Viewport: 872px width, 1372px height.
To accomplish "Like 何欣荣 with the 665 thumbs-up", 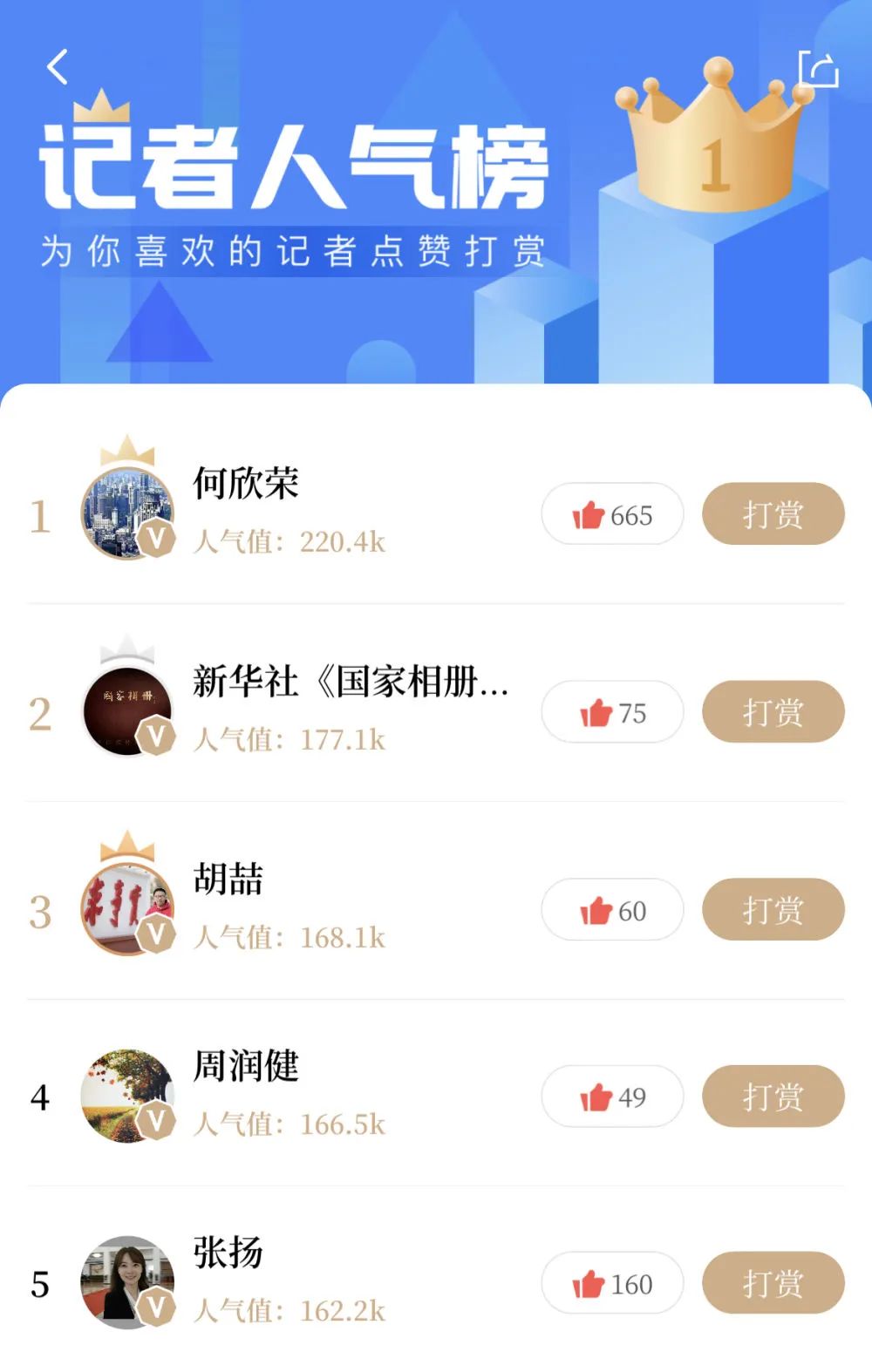I will (612, 514).
